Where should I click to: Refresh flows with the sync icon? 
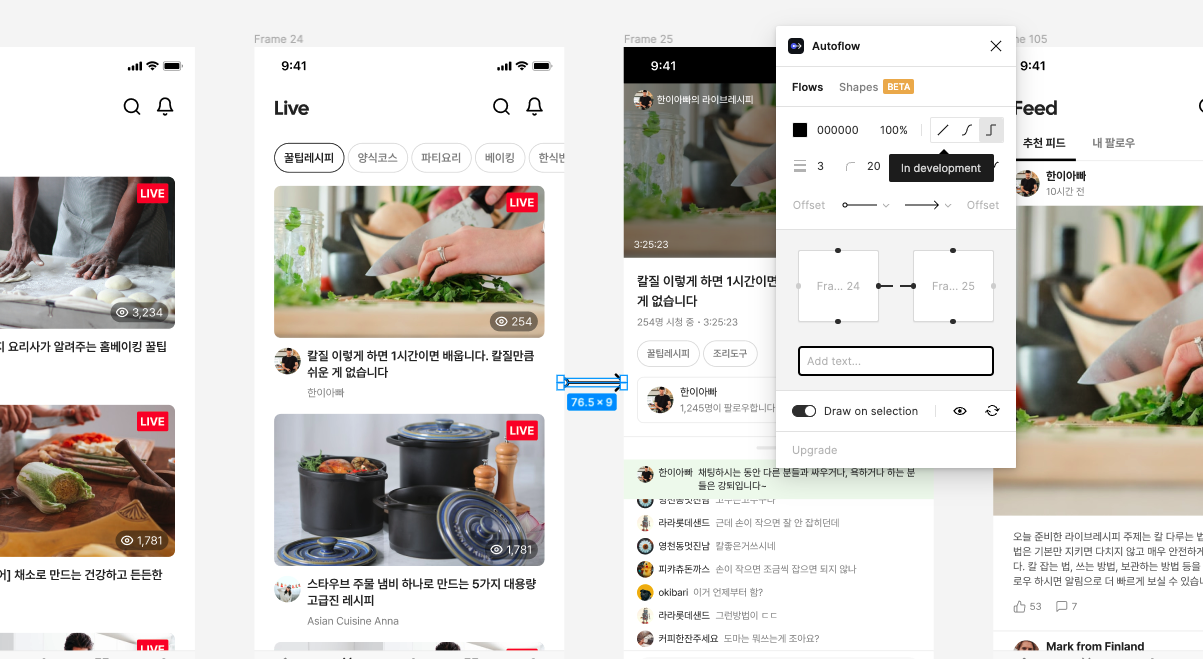992,411
